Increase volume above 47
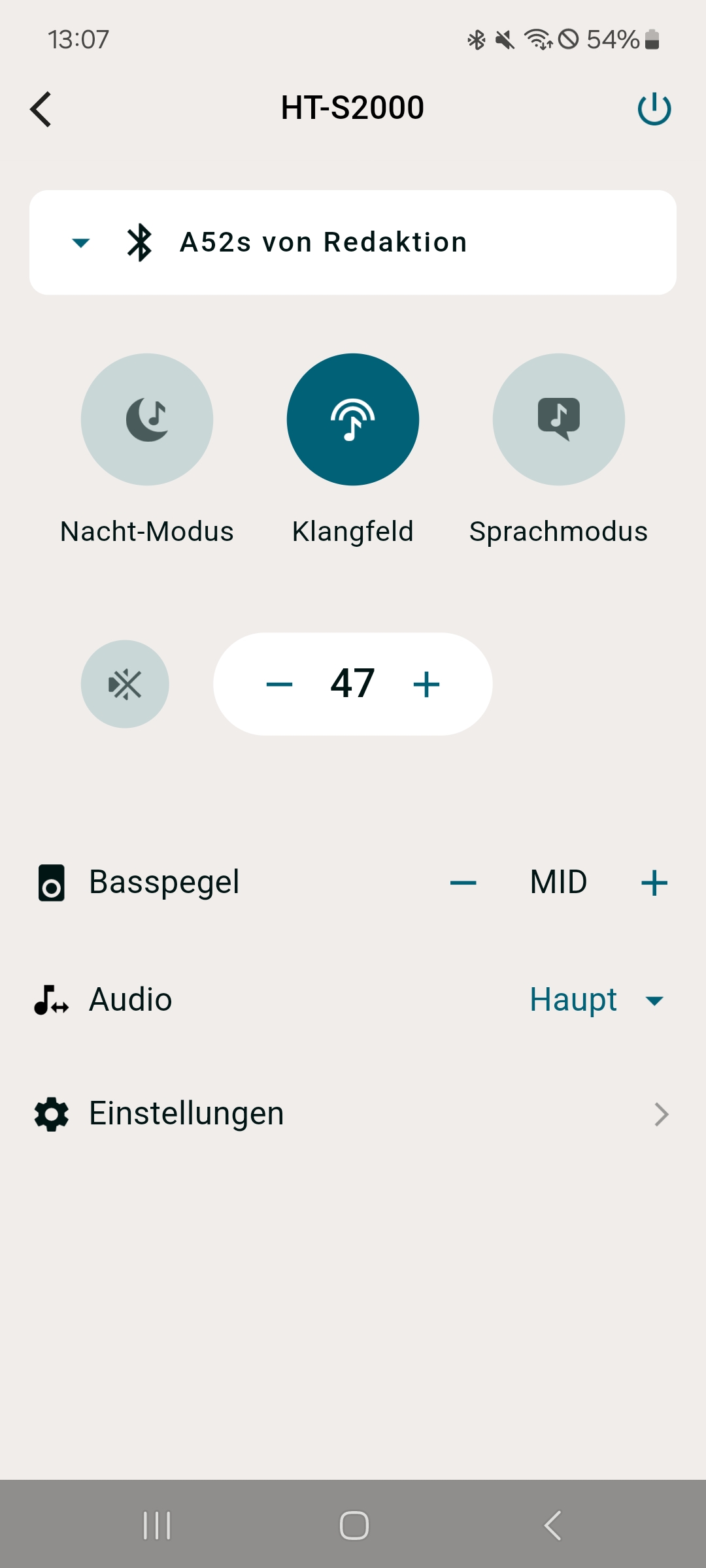 pos(427,684)
